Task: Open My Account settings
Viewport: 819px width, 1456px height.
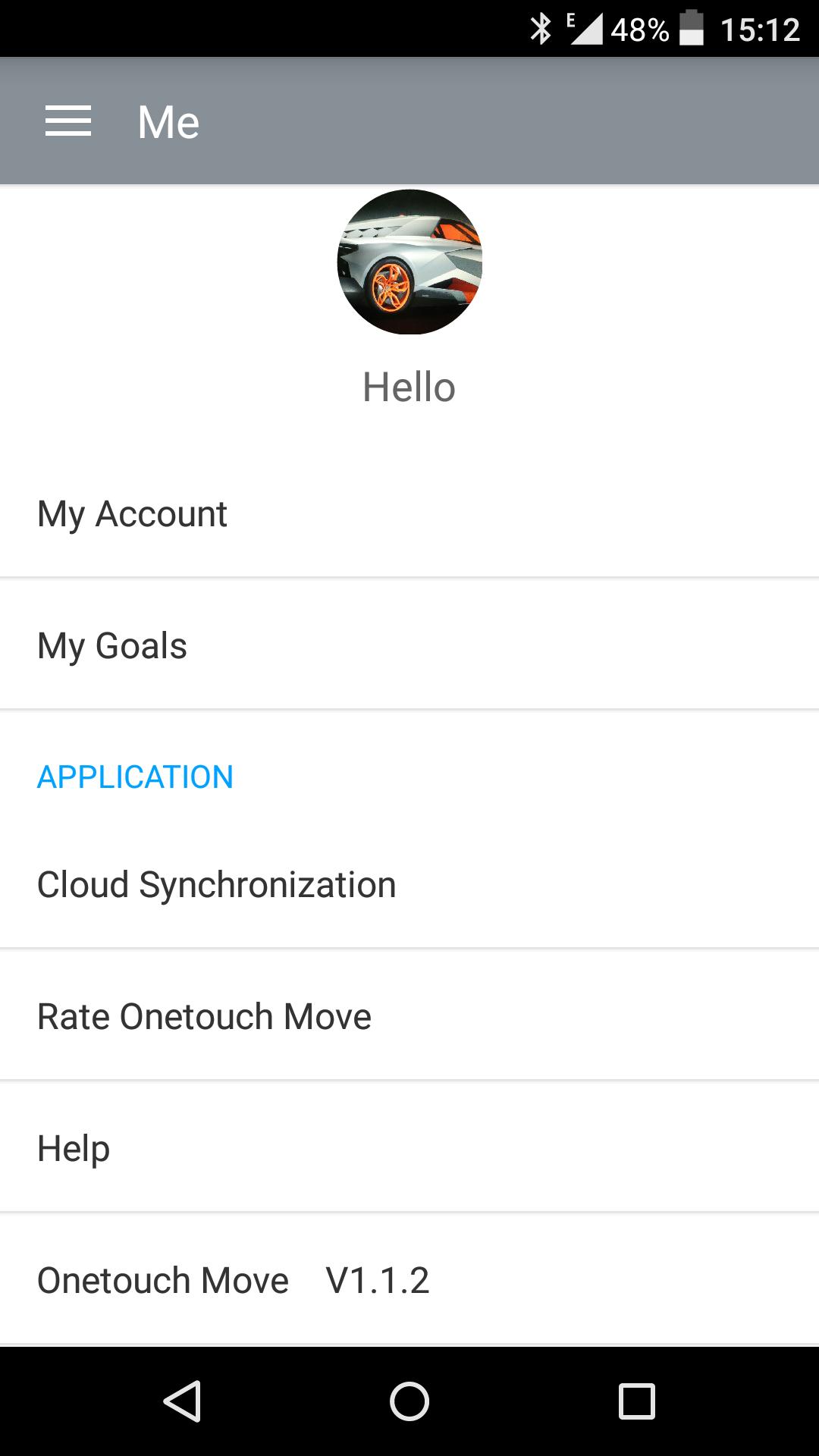Action: [x=409, y=514]
